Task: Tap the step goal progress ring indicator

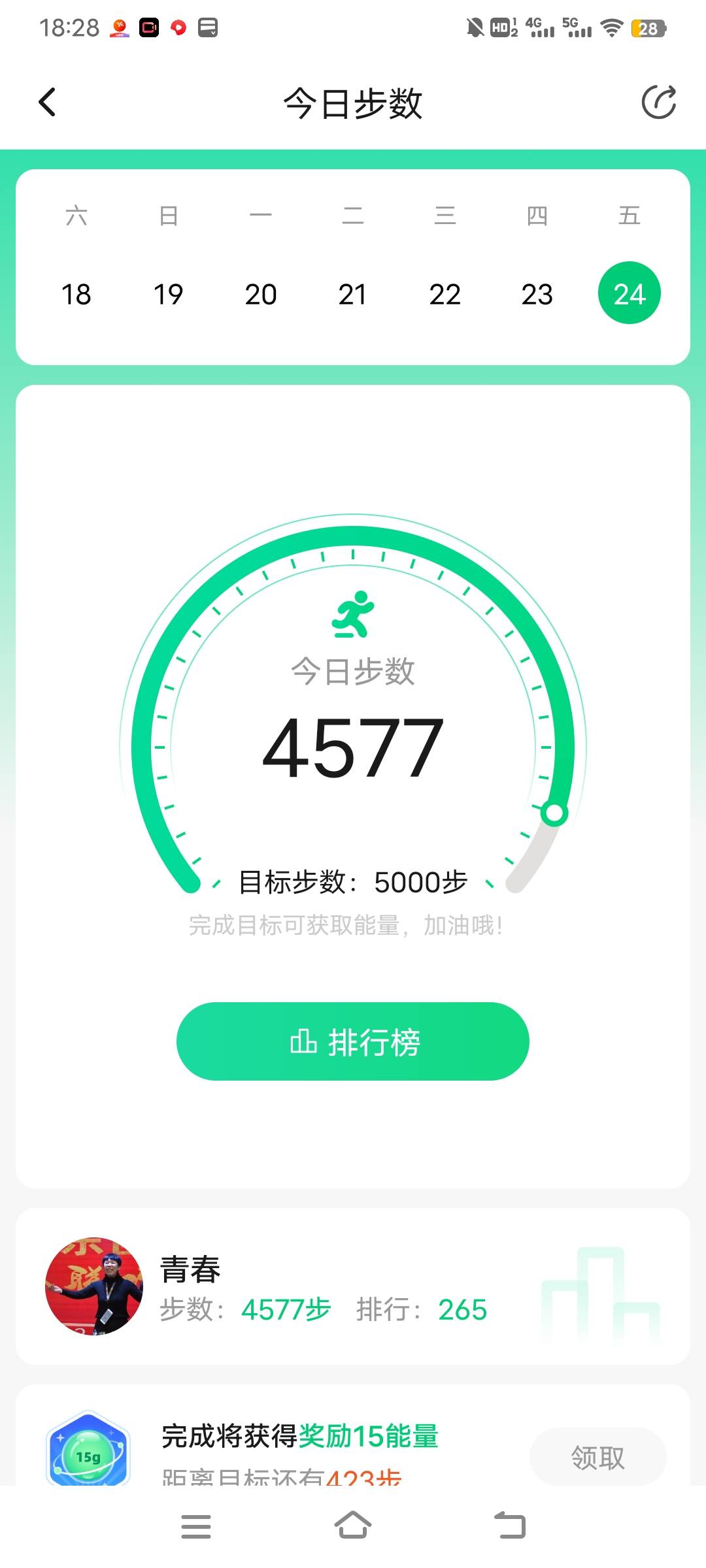Action: coord(555,812)
